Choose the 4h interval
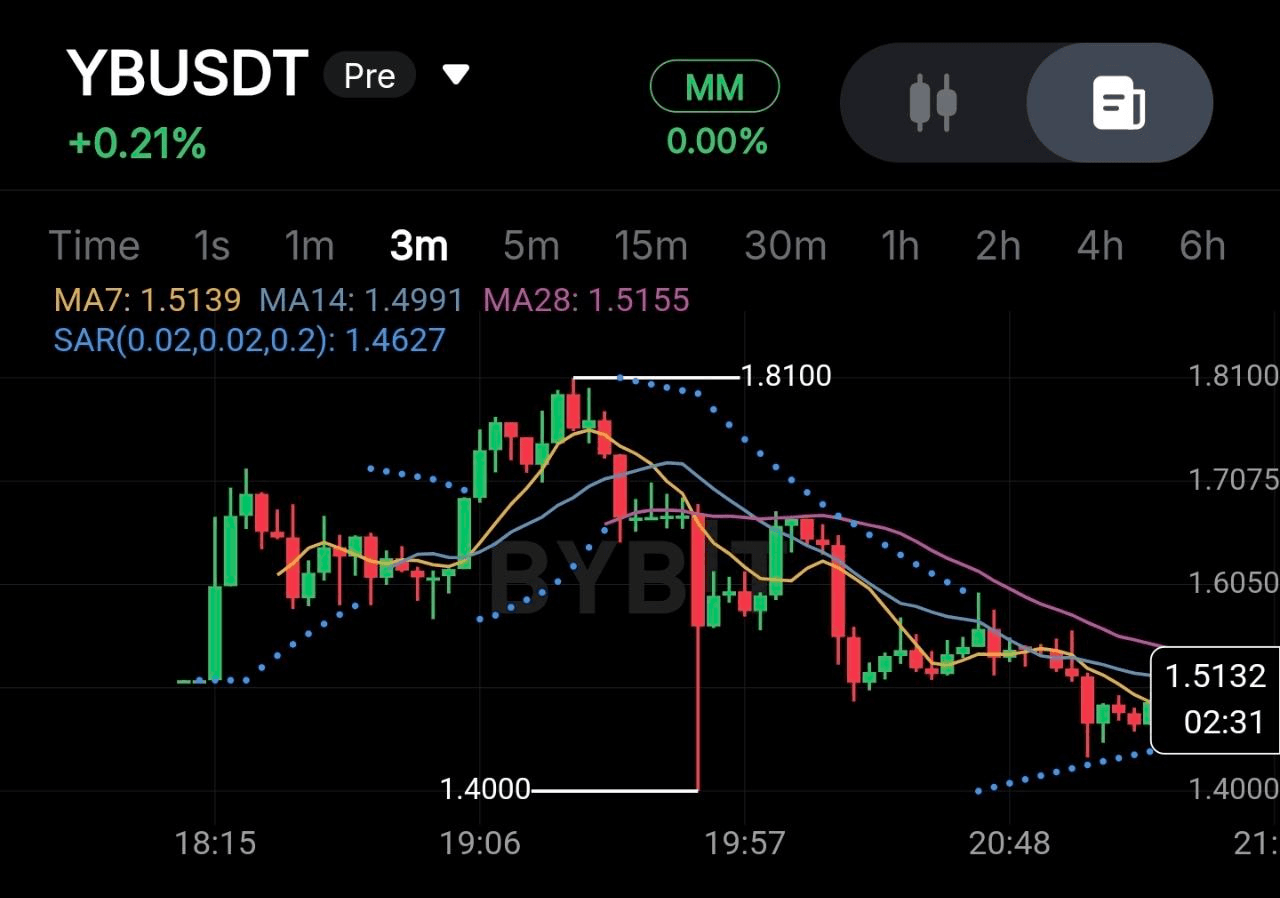Viewport: 1280px width, 898px height. click(1100, 246)
